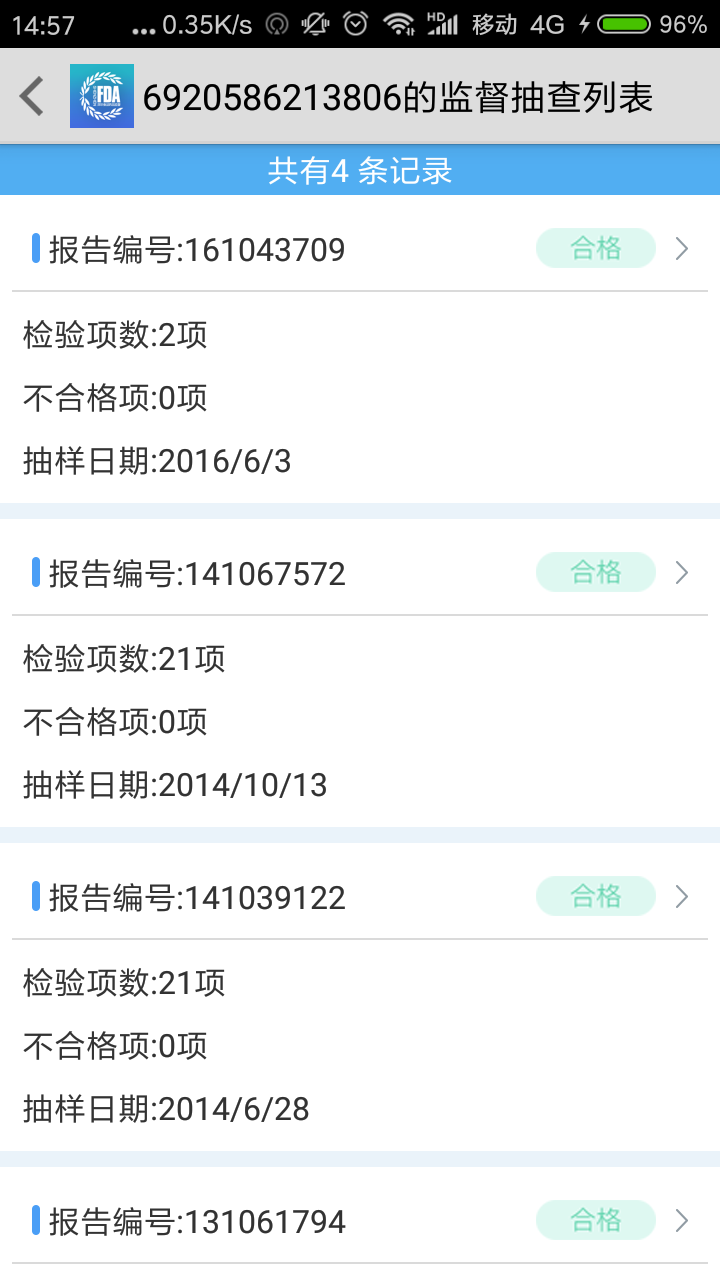Expand report 161043709 via its chevron
The image size is (720, 1280).
click(681, 248)
